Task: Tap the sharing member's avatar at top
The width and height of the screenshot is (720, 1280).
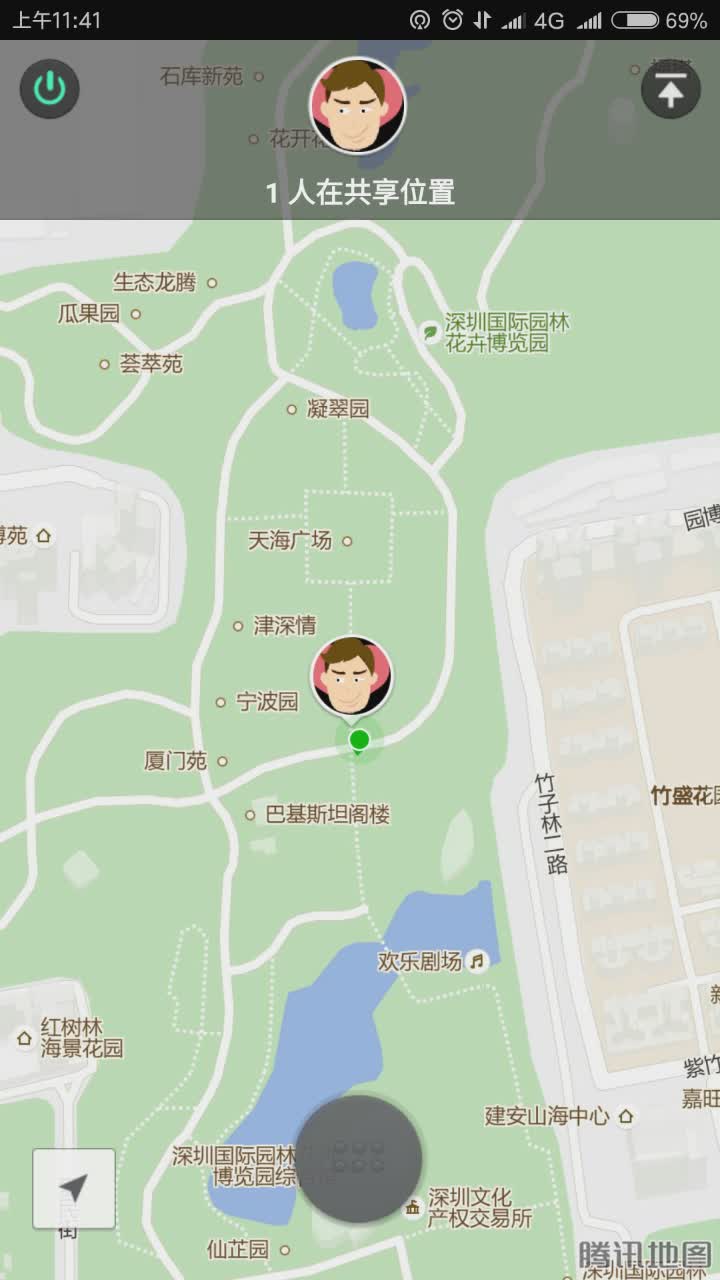Action: [x=357, y=106]
